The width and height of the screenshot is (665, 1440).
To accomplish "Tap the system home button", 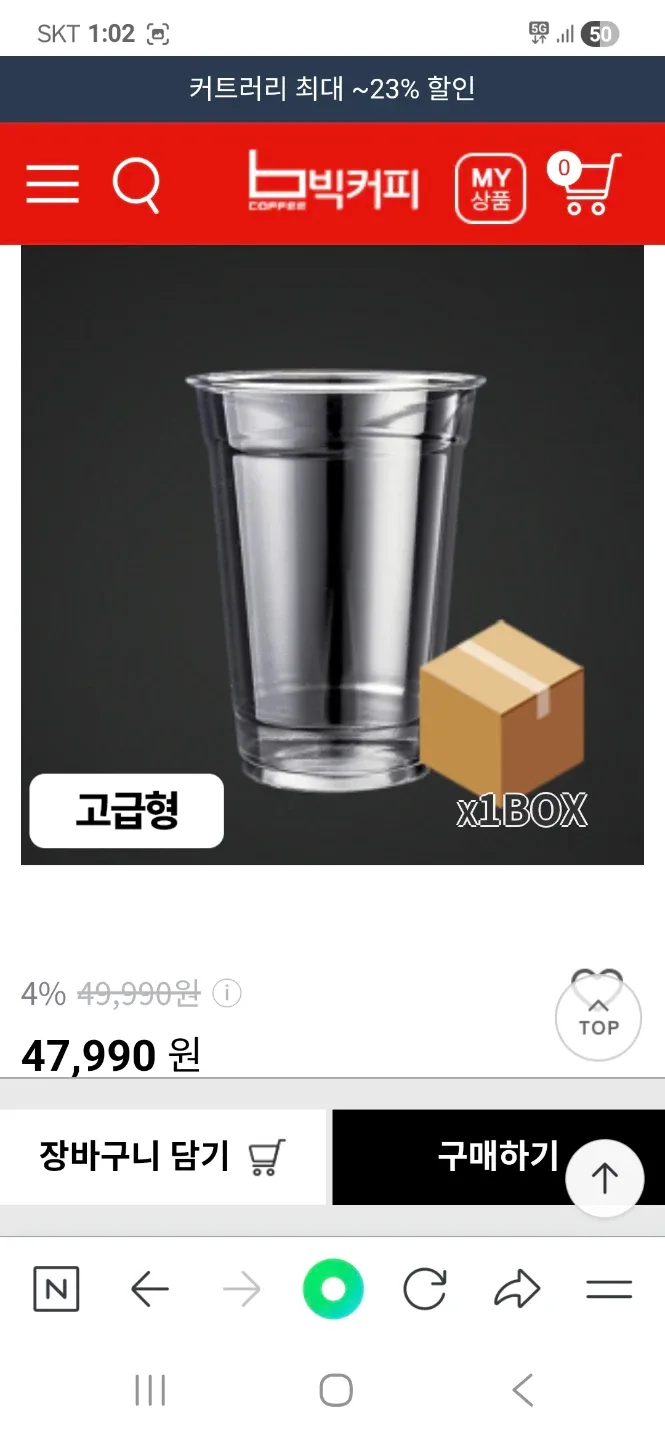I will (x=336, y=1390).
